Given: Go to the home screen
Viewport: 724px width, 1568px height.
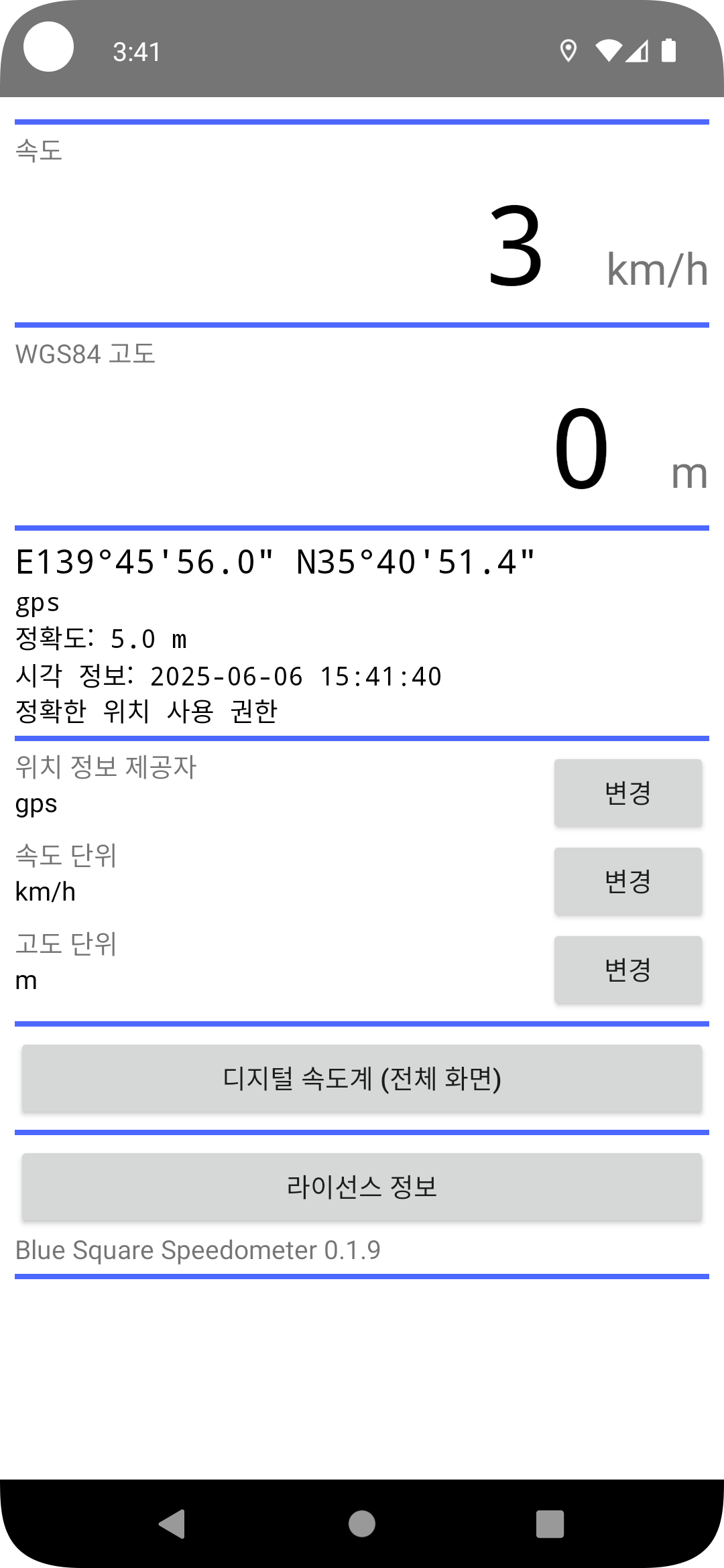Looking at the screenshot, I should 362,1524.
